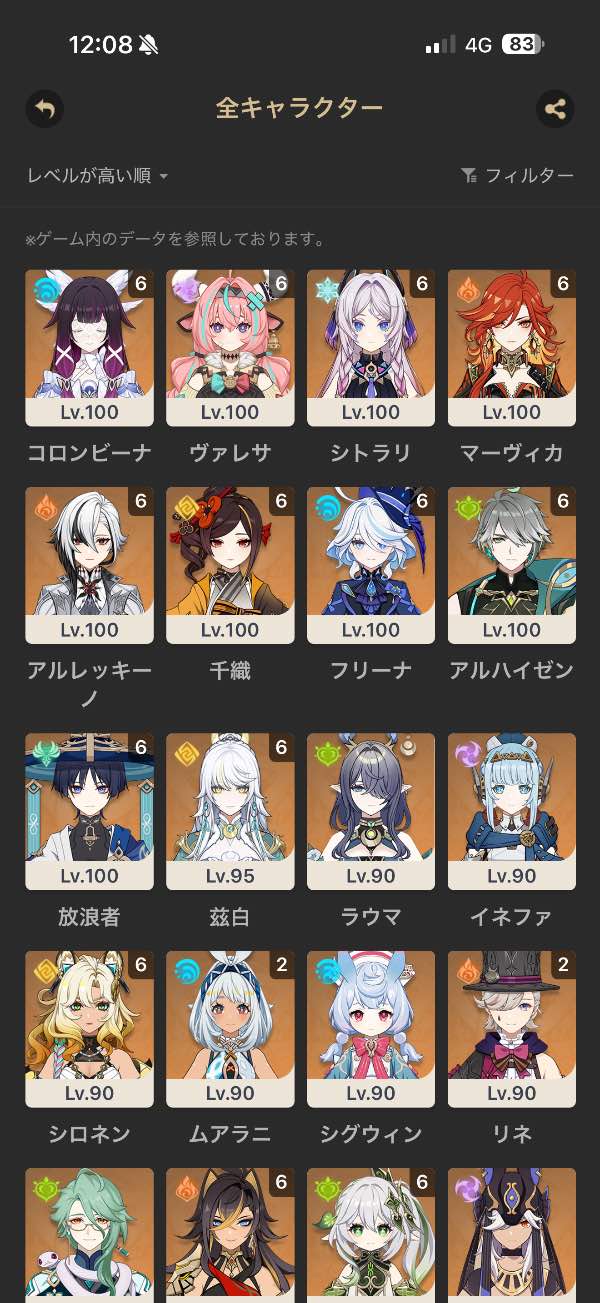Screen dimensions: 600x1303
Task: View イネファ character card
Action: click(x=512, y=811)
